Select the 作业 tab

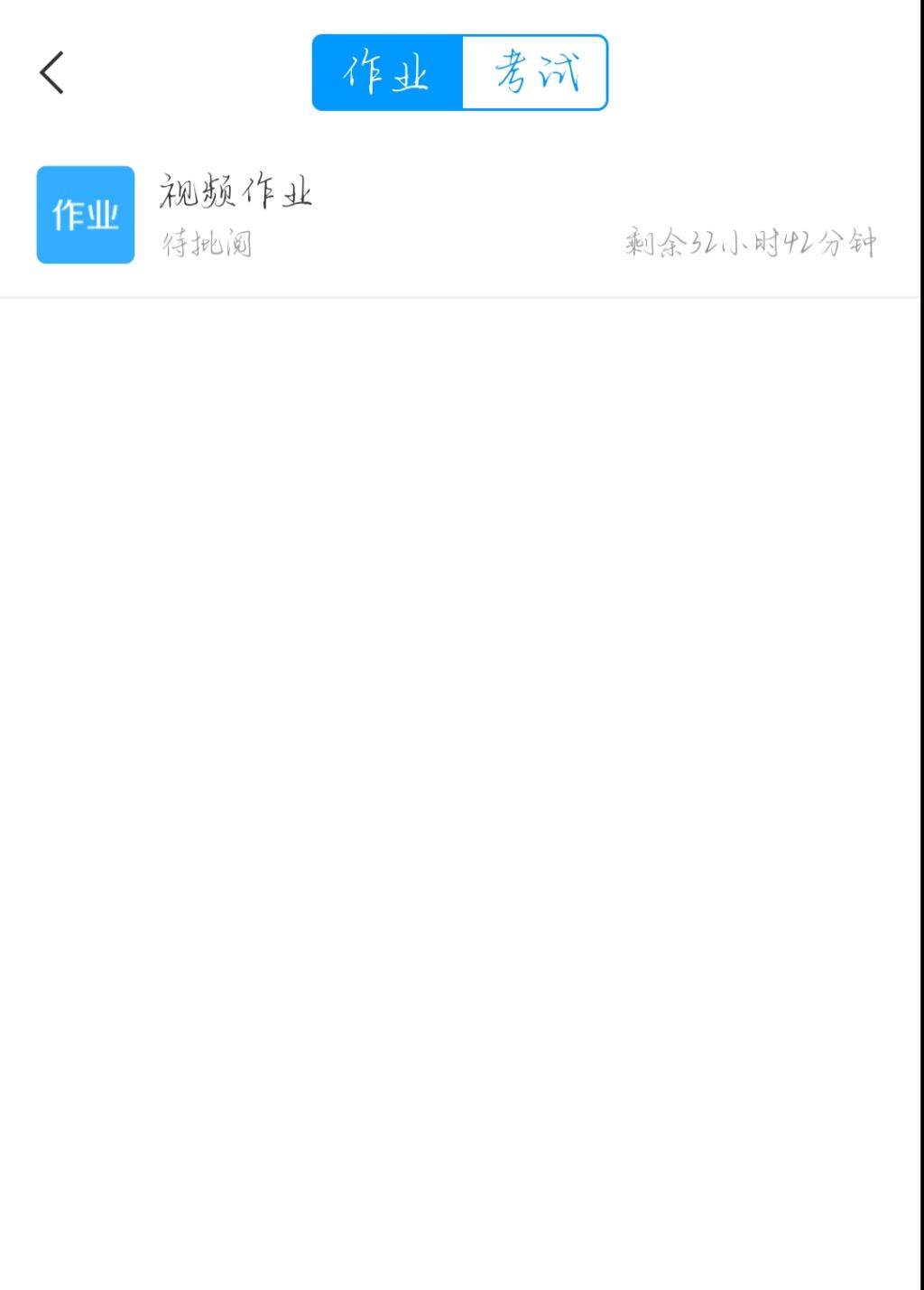[x=387, y=73]
